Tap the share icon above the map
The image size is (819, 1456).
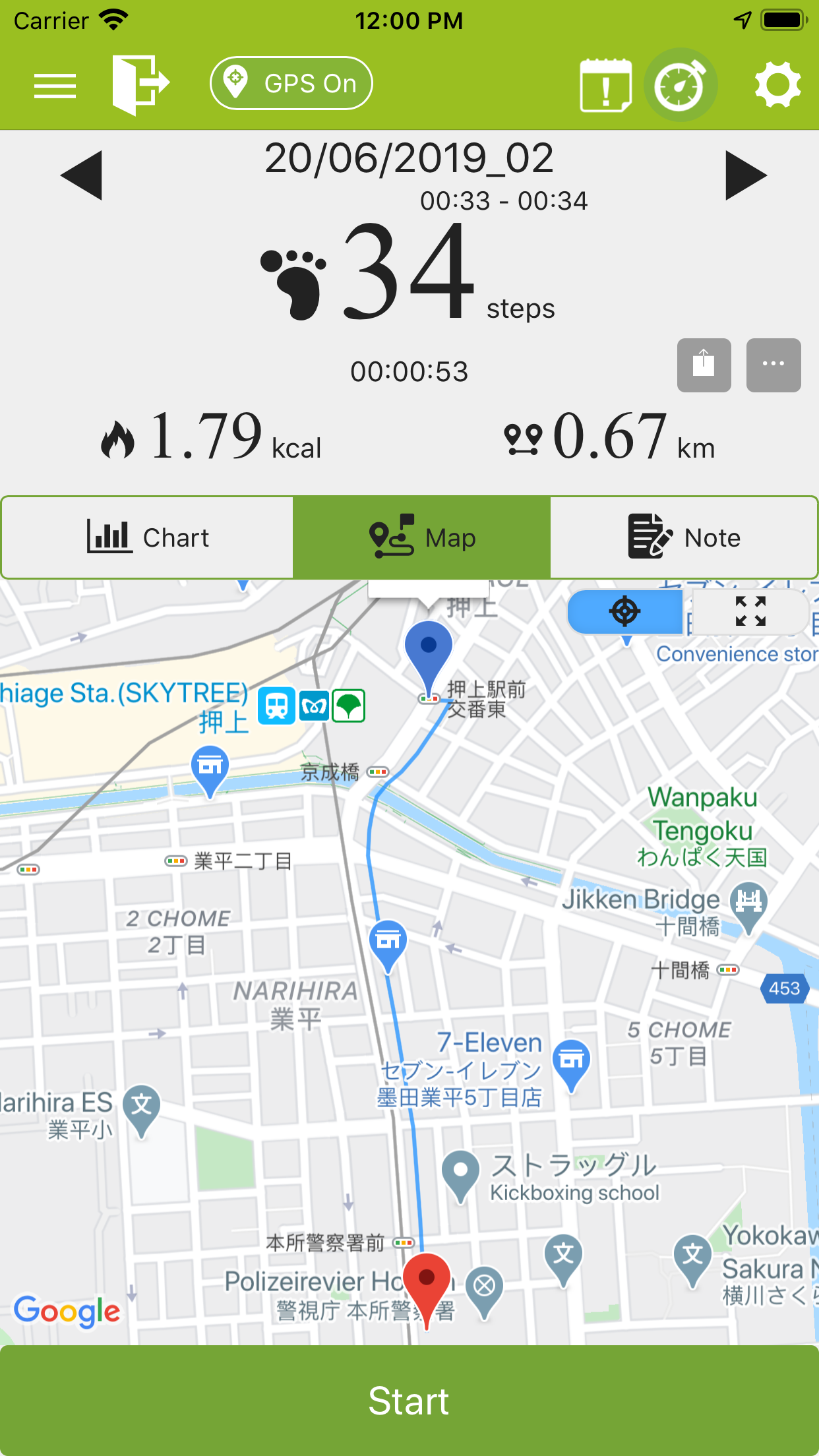point(704,364)
